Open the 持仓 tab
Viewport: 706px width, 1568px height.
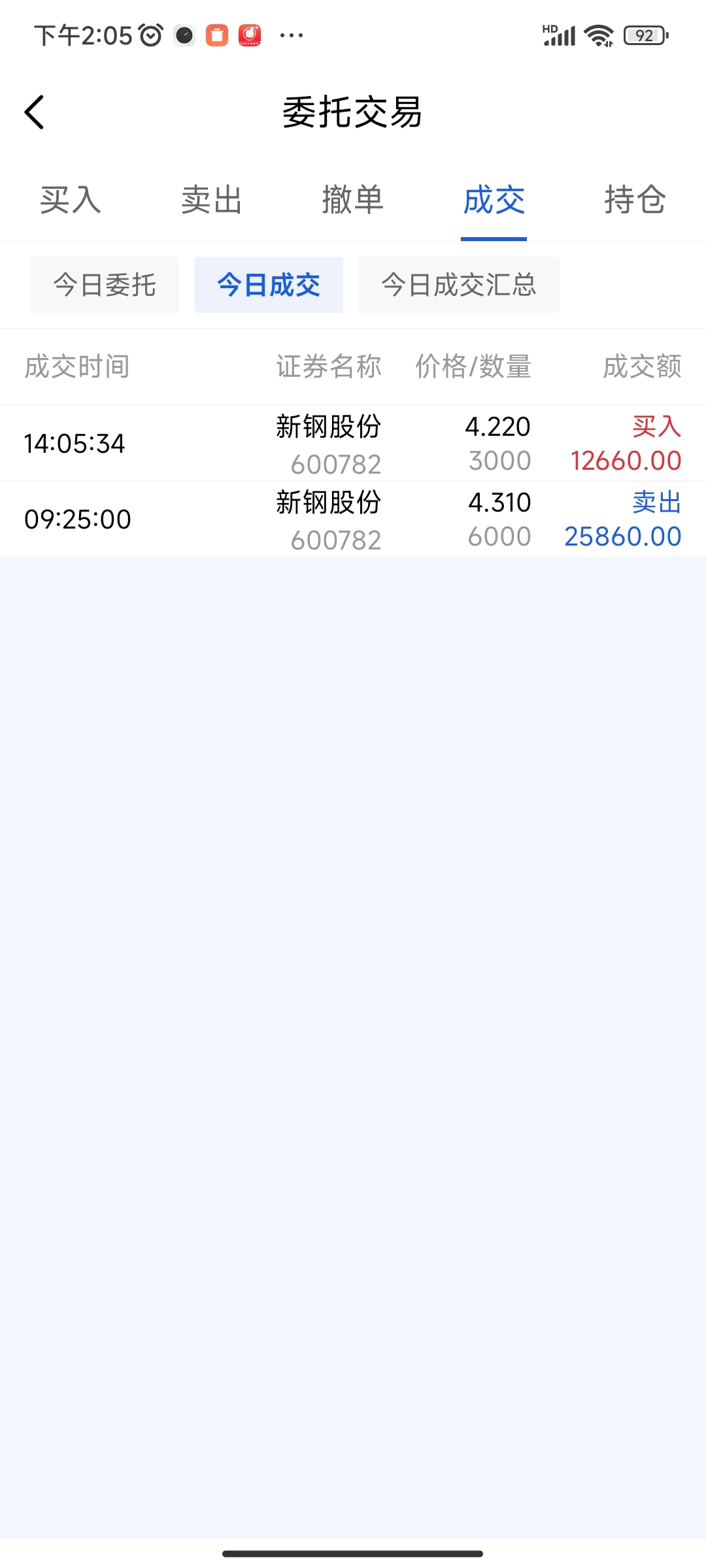[635, 200]
